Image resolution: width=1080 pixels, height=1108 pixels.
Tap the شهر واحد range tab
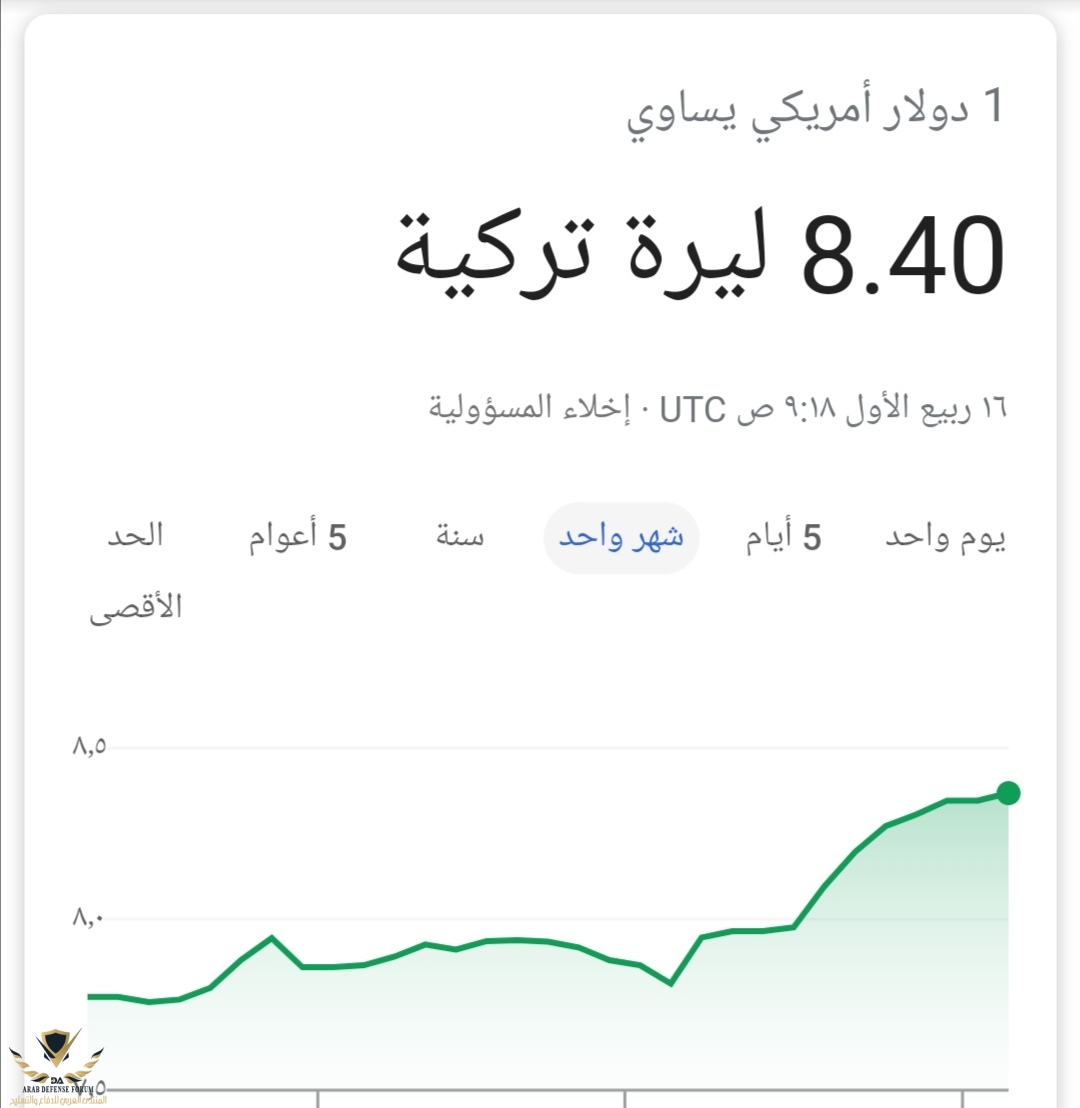[x=621, y=538]
